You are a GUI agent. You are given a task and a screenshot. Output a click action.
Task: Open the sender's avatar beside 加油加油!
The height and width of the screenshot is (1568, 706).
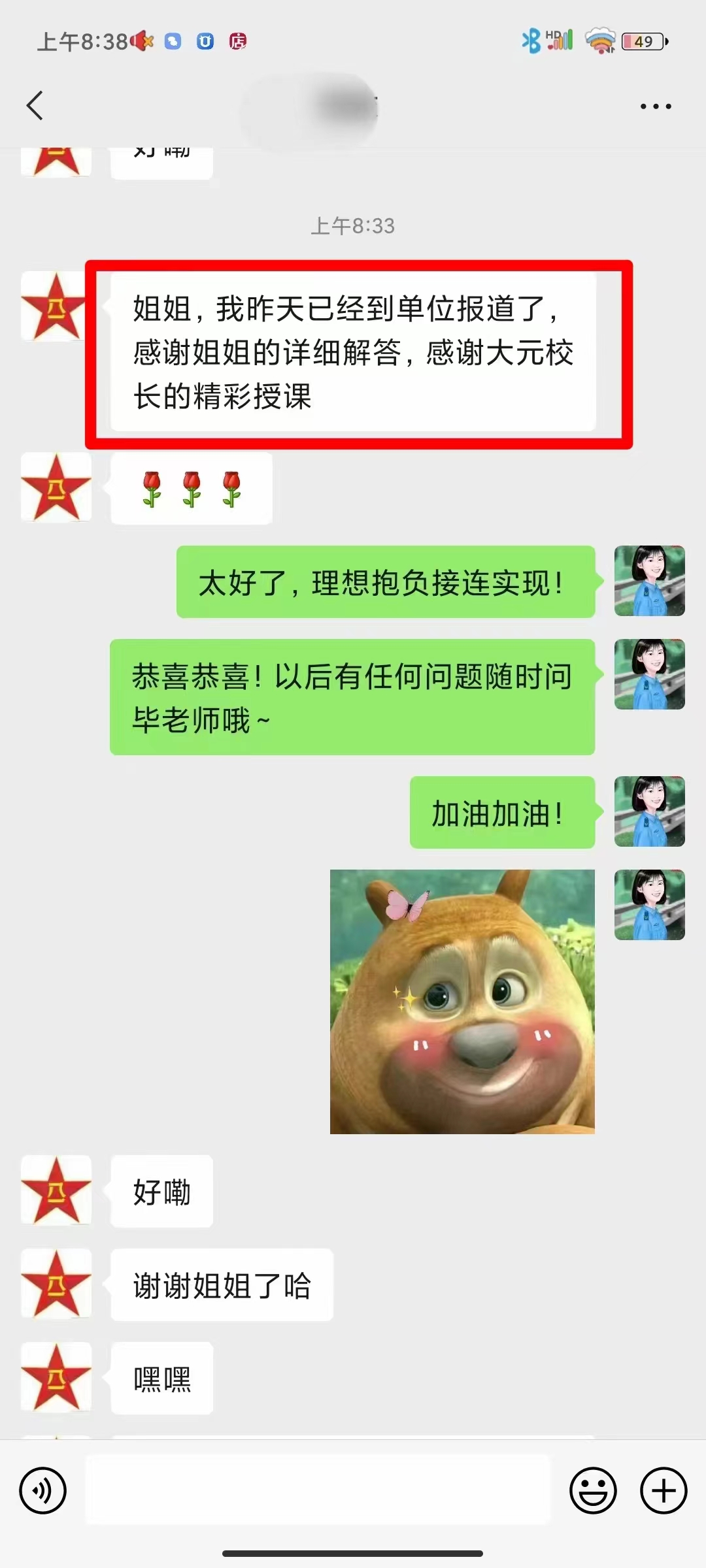pos(650,812)
